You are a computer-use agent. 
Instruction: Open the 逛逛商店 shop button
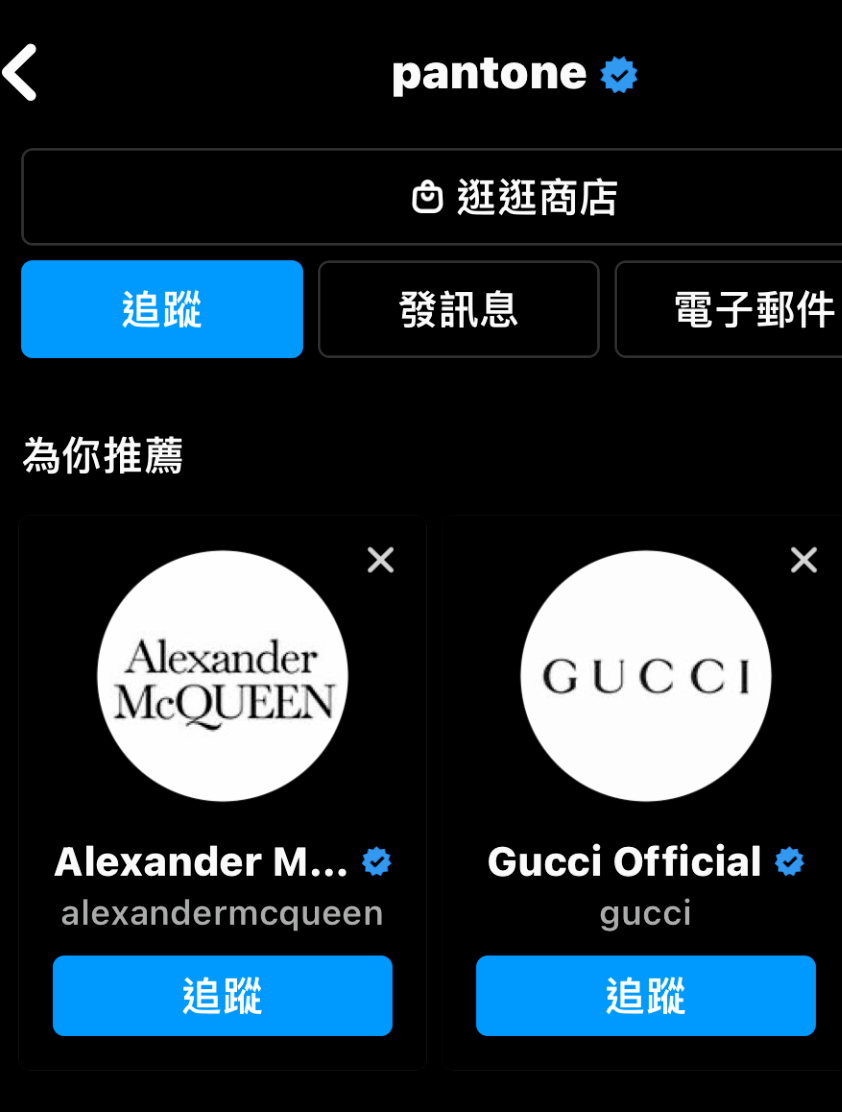pyautogui.click(x=432, y=197)
